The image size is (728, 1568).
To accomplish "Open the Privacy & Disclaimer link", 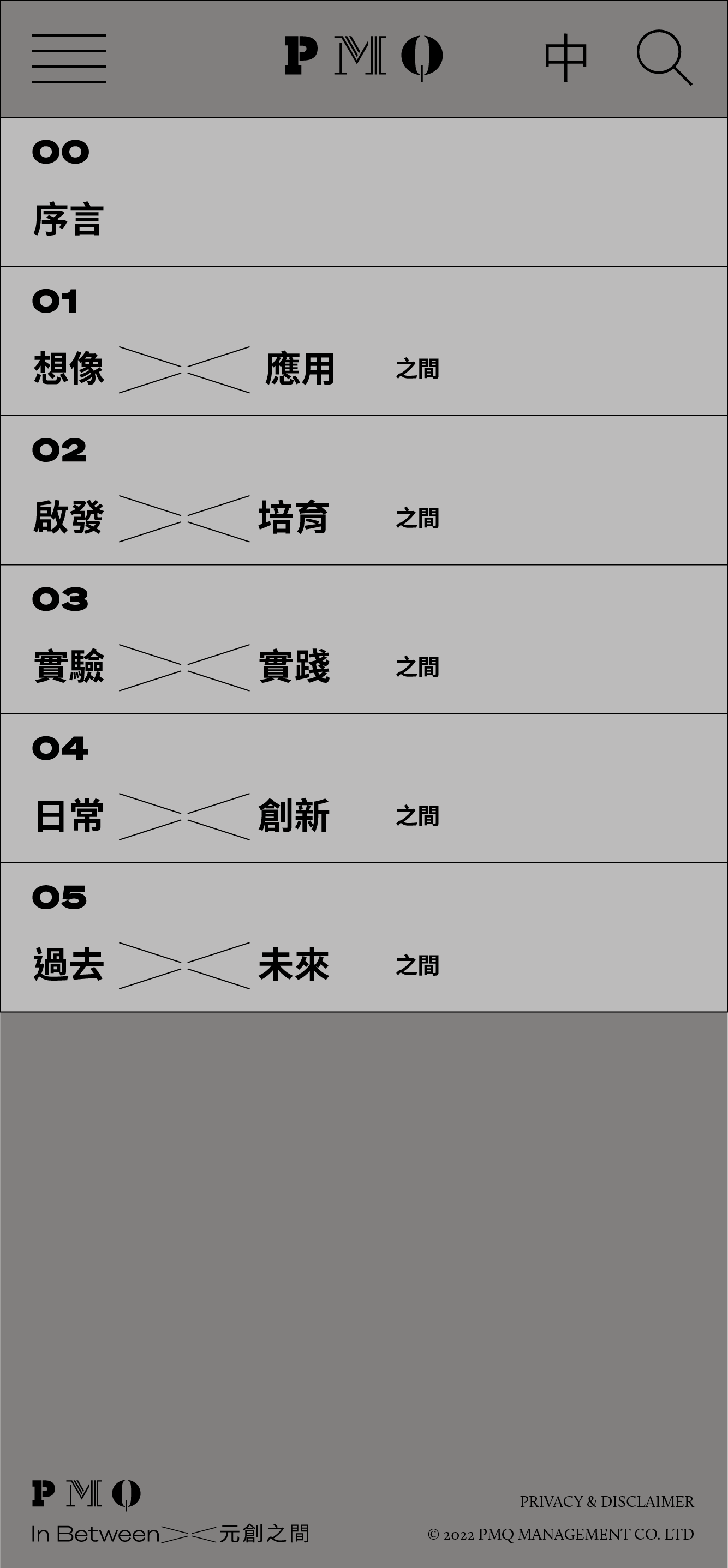I will 607,1501.
